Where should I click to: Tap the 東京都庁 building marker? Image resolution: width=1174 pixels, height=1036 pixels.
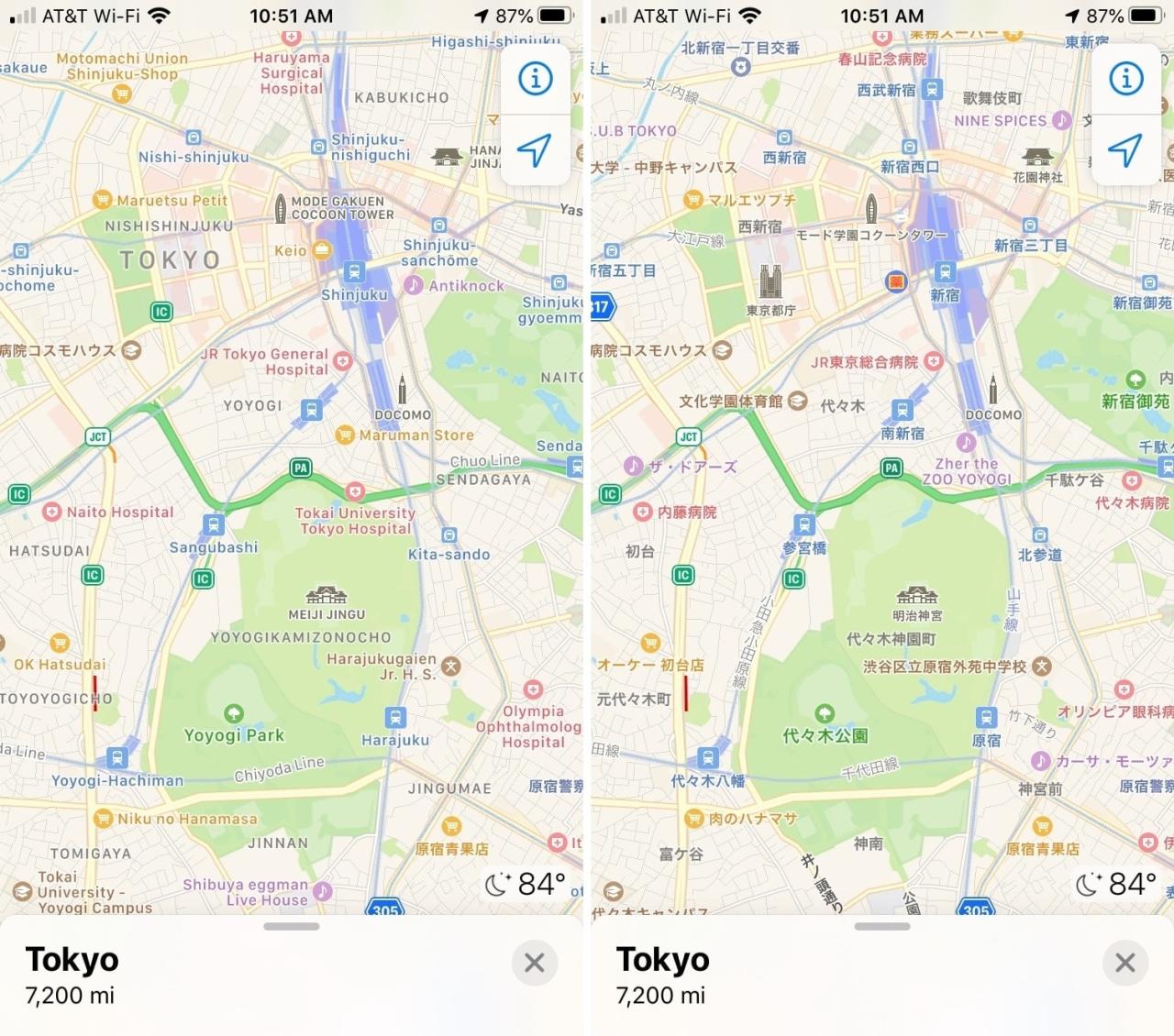tap(770, 281)
